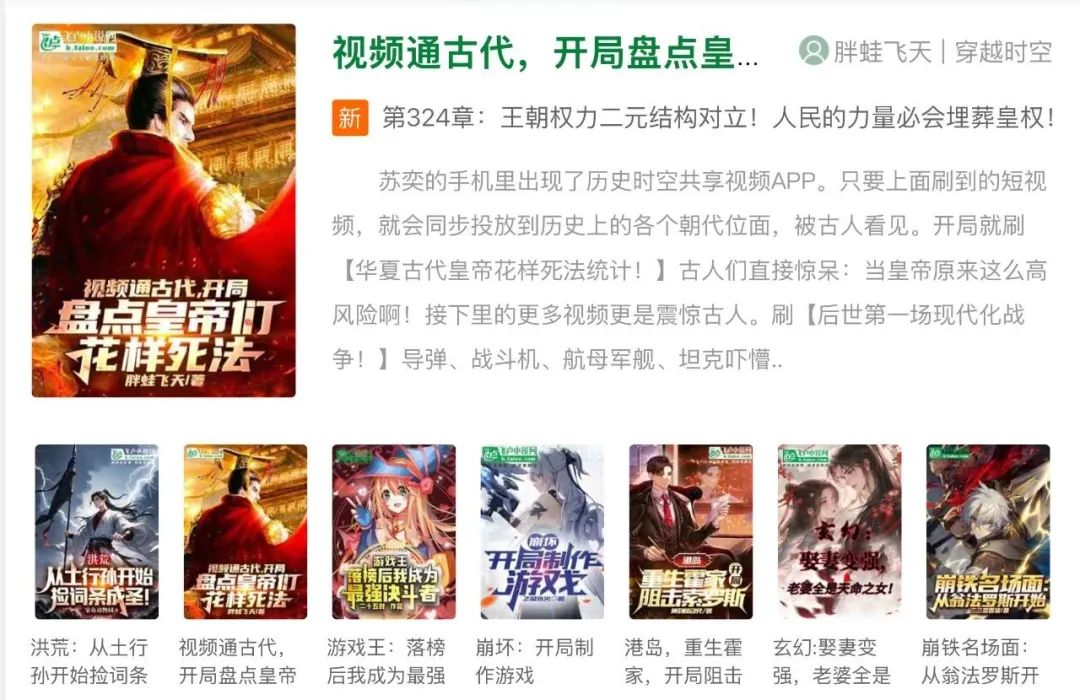The image size is (1080, 700).
Task: Open the novel title 视频通古代，开局盘点皇
Action: click(x=544, y=52)
